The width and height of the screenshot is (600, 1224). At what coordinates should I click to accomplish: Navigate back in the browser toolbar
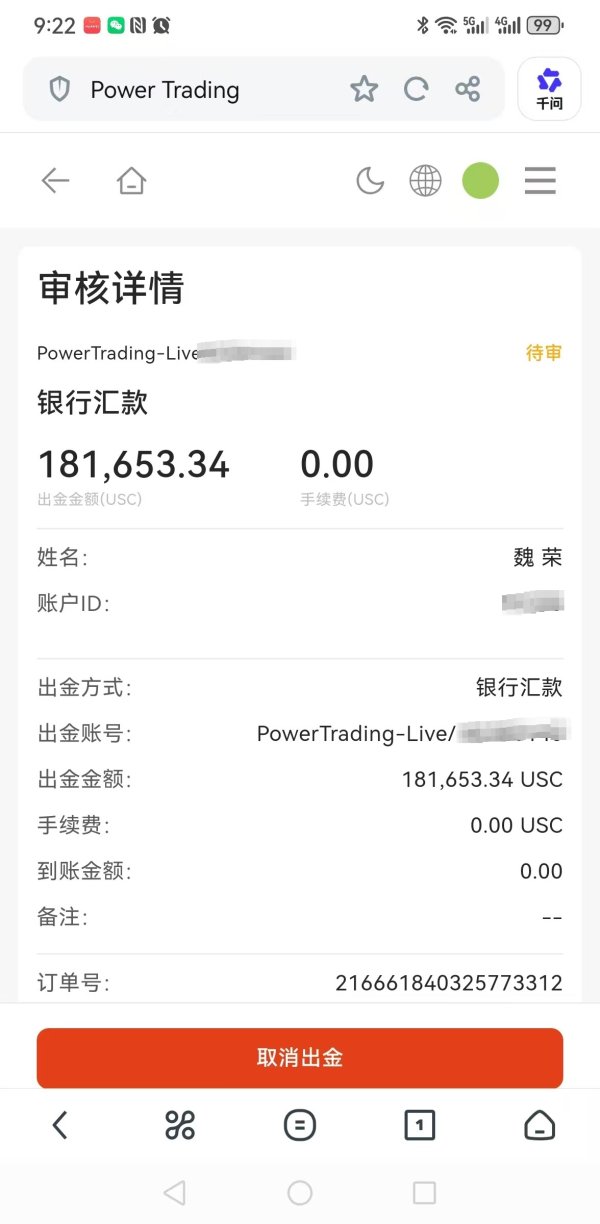tap(60, 1126)
